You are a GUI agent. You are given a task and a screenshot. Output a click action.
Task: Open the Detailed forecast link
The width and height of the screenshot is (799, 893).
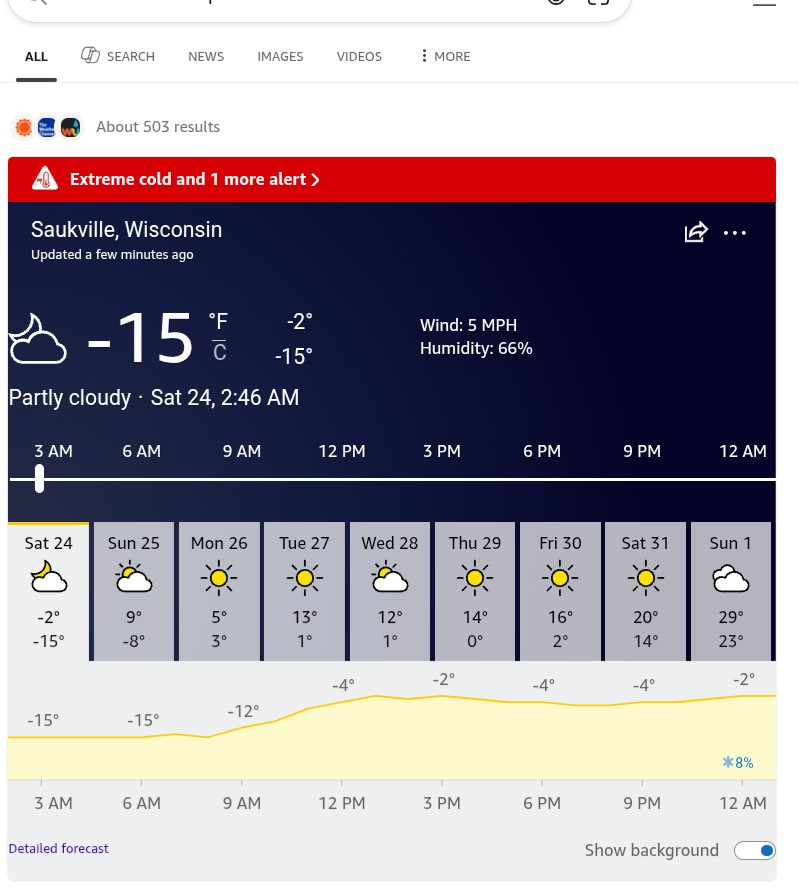(x=58, y=848)
